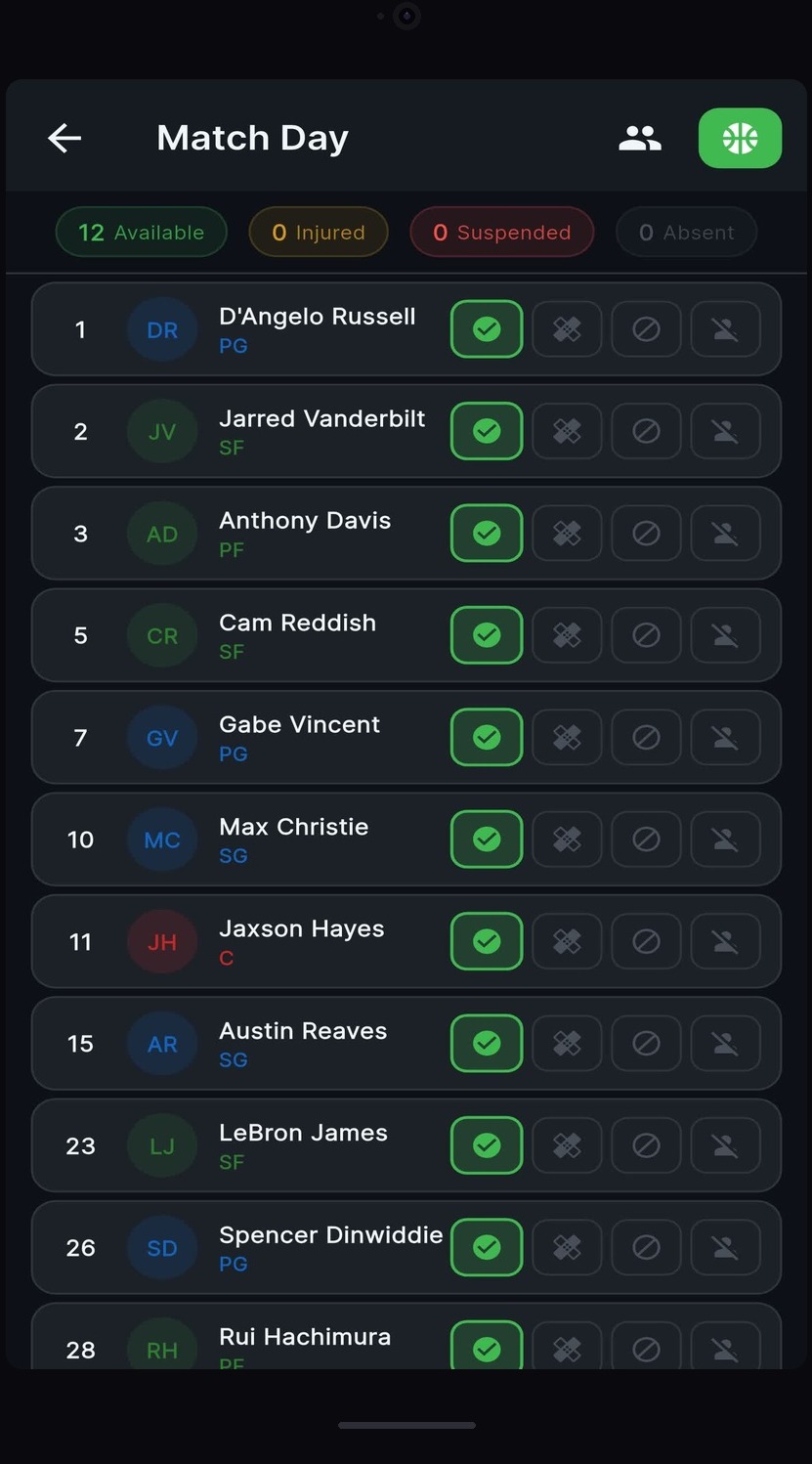Mark Jarred Vanderbilt as suspended
This screenshot has width=812, height=1464.
(x=646, y=431)
